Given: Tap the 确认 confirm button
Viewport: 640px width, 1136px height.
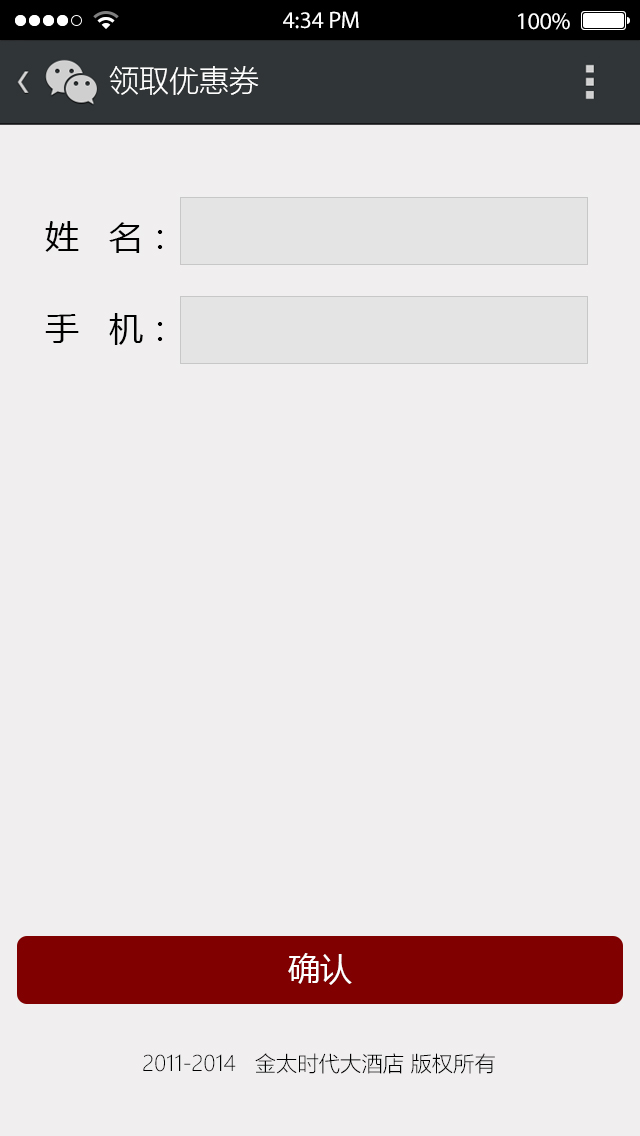Looking at the screenshot, I should coord(320,970).
